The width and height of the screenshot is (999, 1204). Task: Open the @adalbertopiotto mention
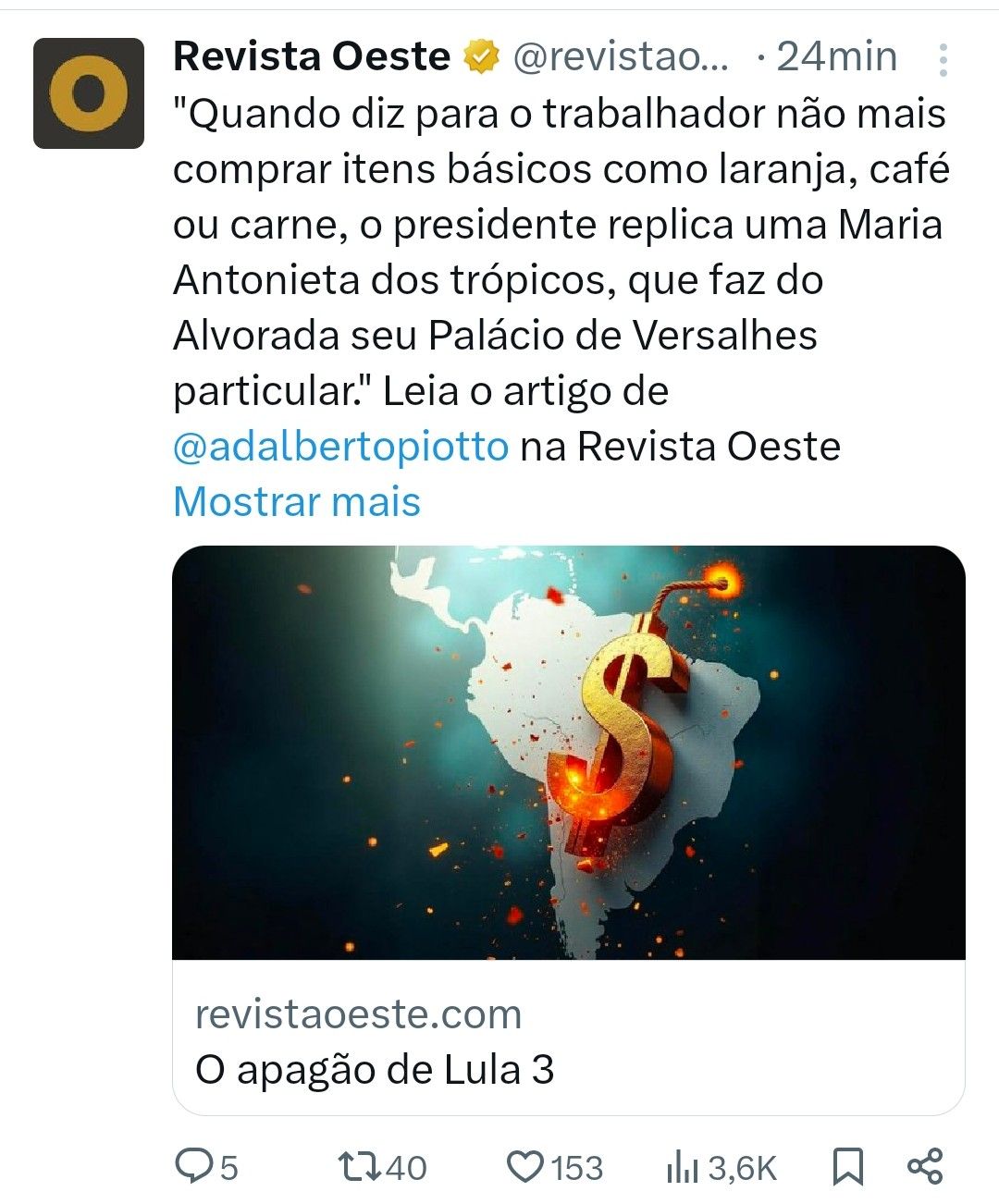pyautogui.click(x=340, y=447)
